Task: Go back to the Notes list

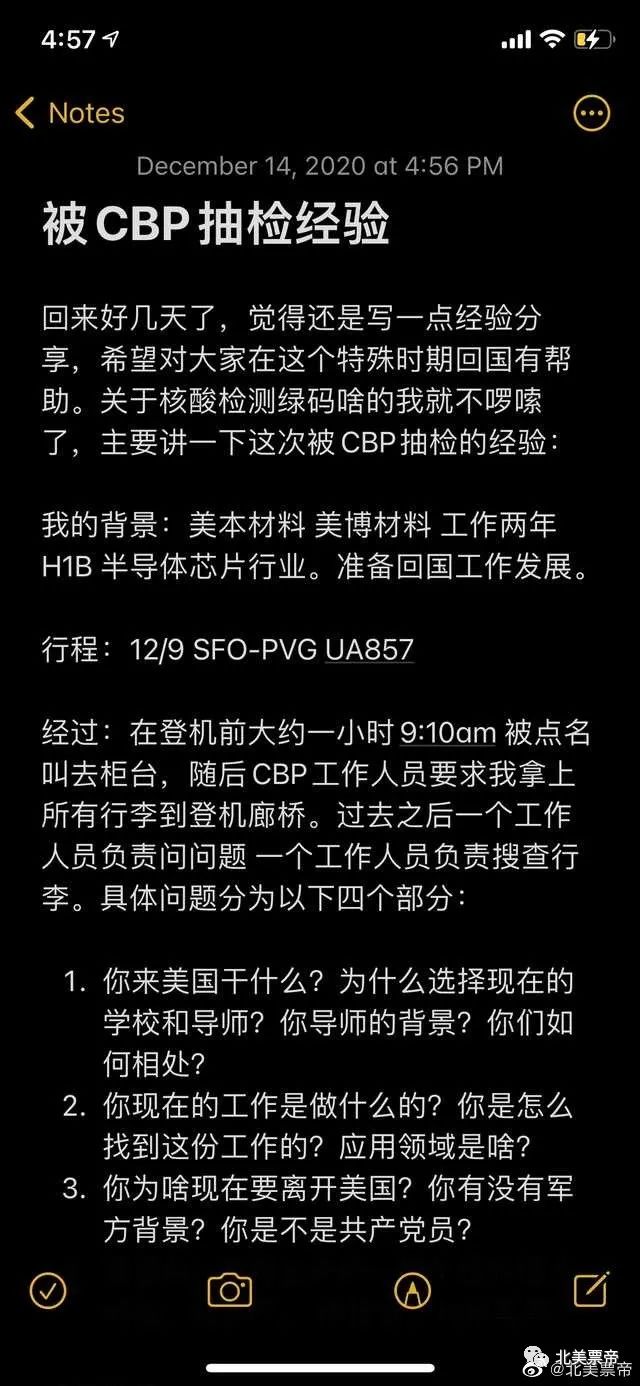Action: [70, 113]
